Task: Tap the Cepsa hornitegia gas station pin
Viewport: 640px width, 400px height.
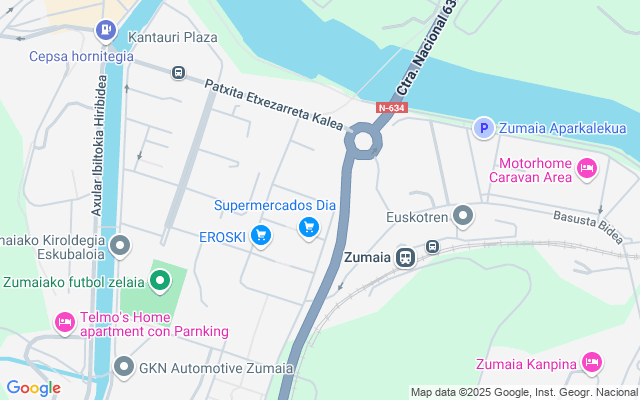Action: pos(105,32)
